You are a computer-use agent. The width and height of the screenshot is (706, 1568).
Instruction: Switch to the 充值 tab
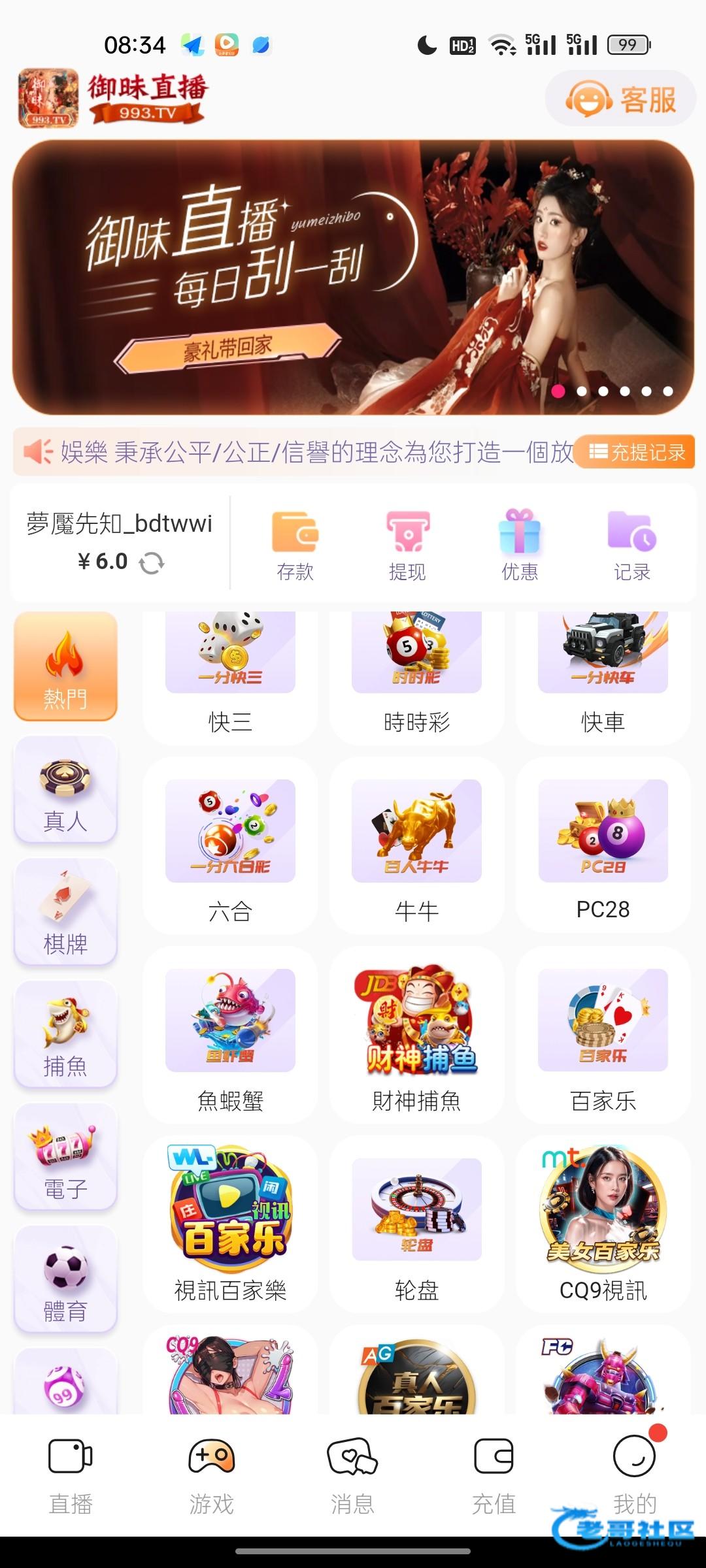[494, 1475]
